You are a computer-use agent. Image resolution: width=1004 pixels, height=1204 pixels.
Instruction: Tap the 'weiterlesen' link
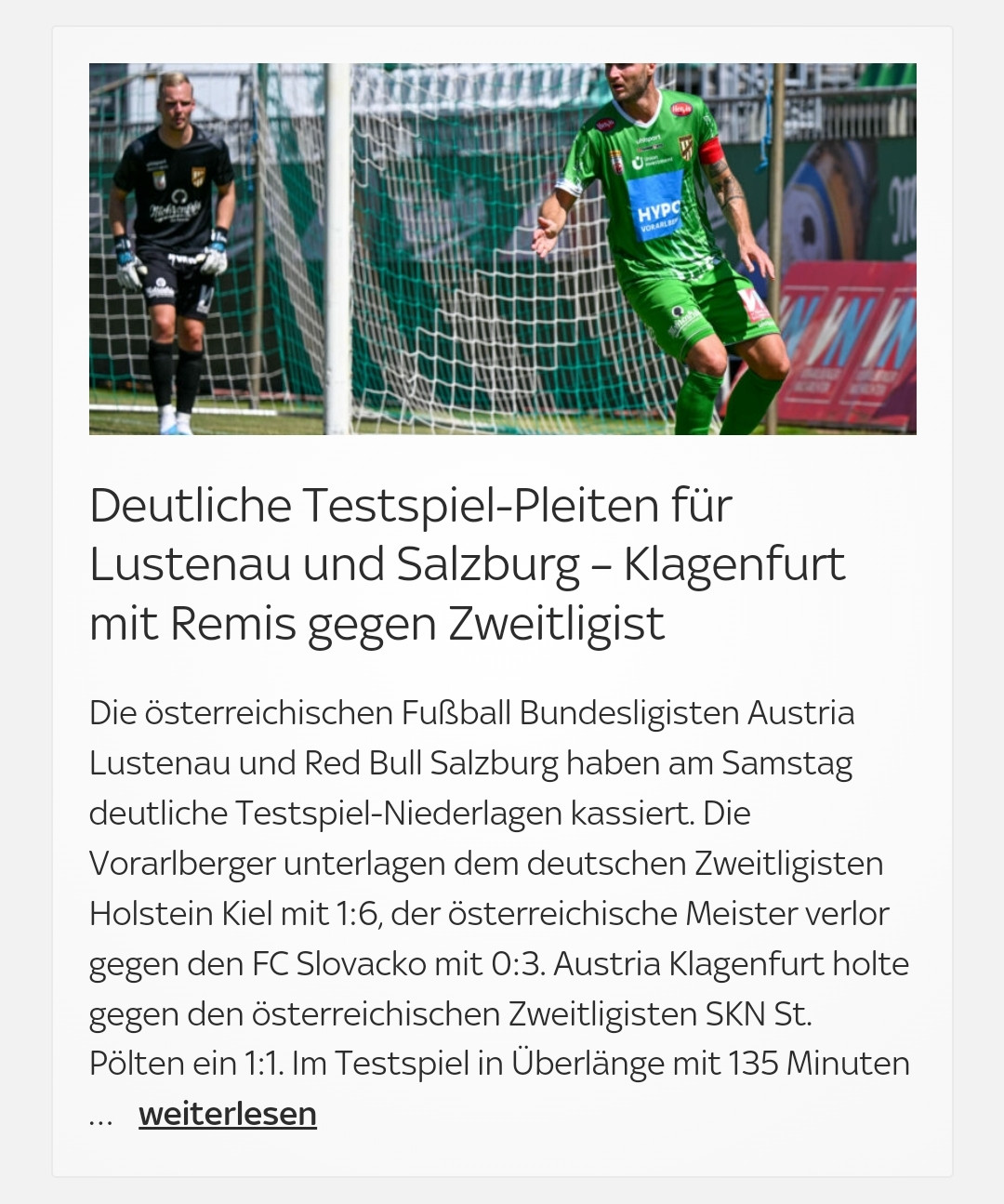click(228, 1114)
